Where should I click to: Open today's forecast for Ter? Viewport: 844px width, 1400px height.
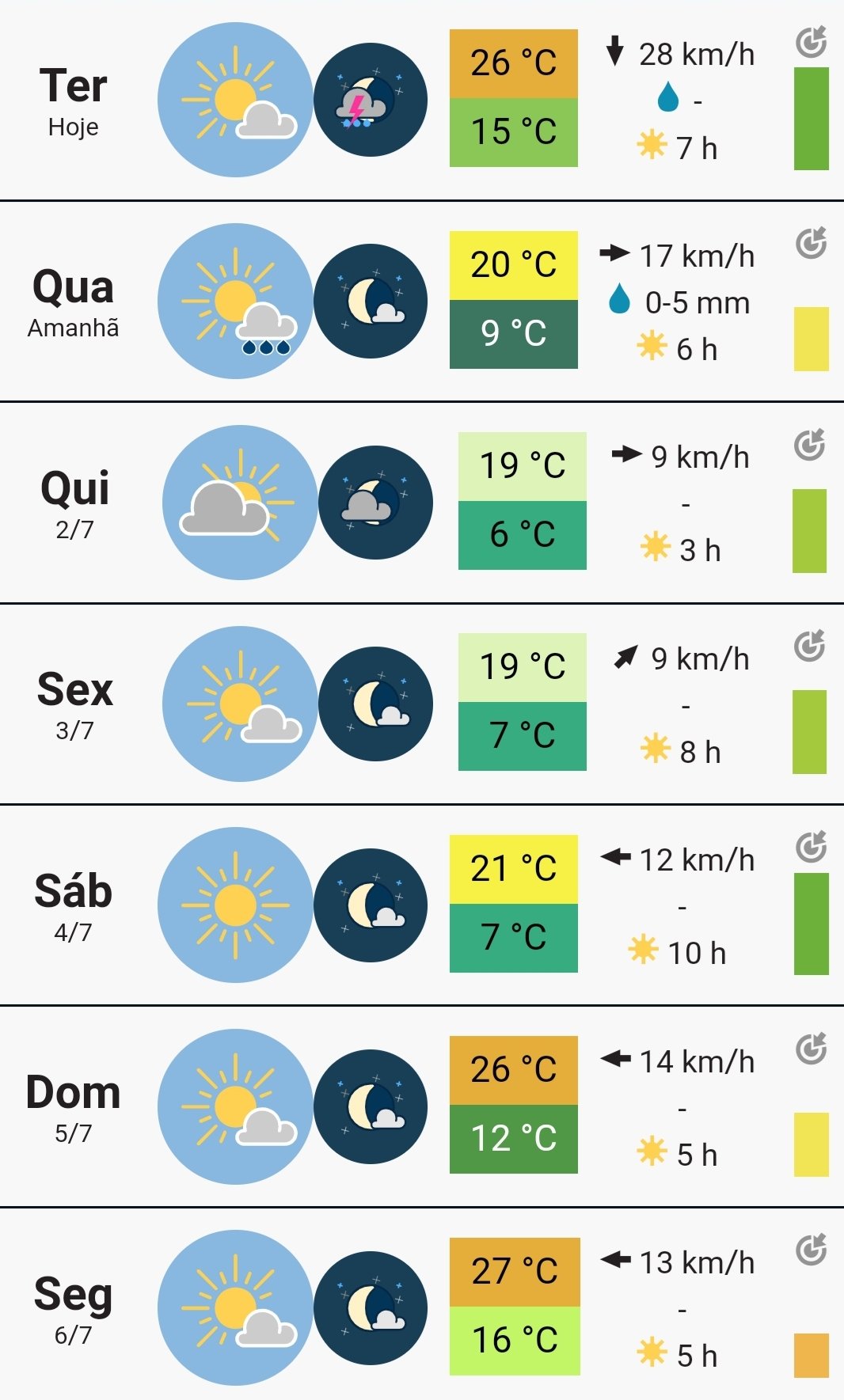(74, 100)
